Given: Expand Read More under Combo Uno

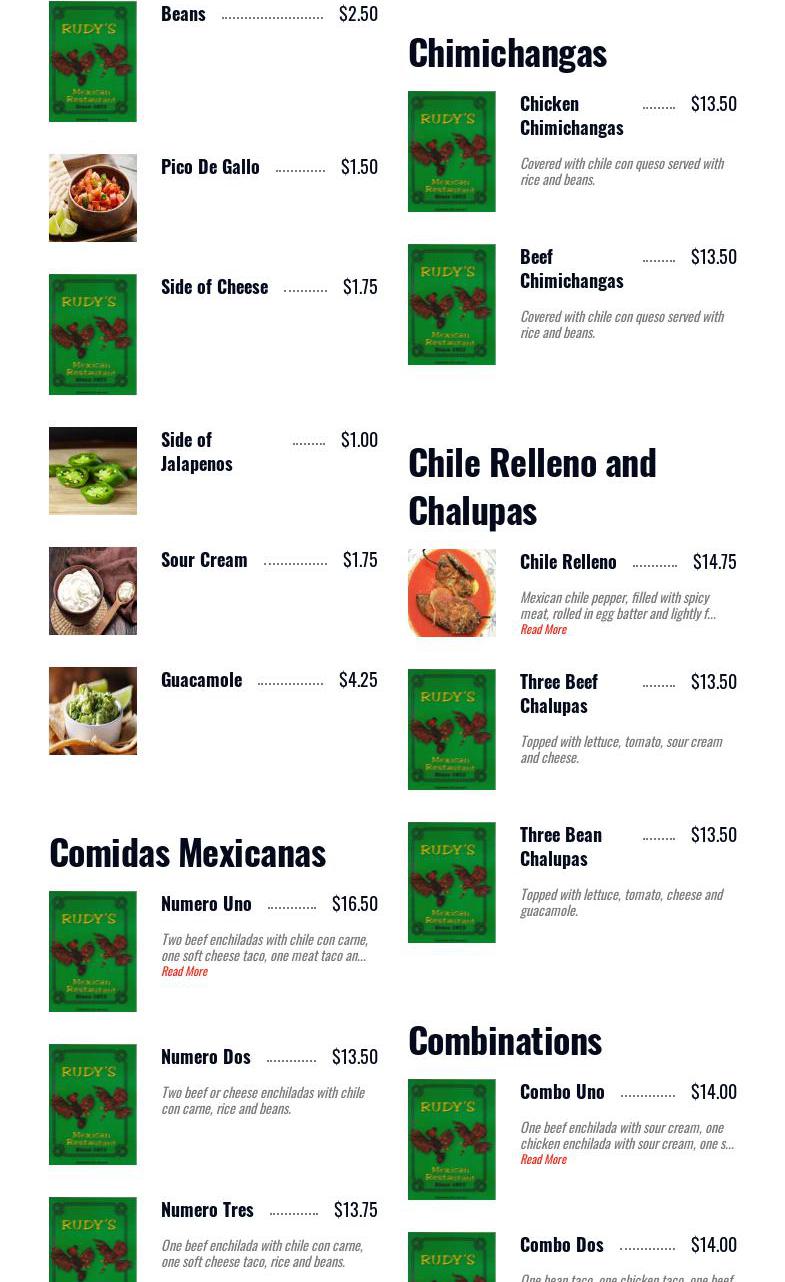Looking at the screenshot, I should (543, 1159).
